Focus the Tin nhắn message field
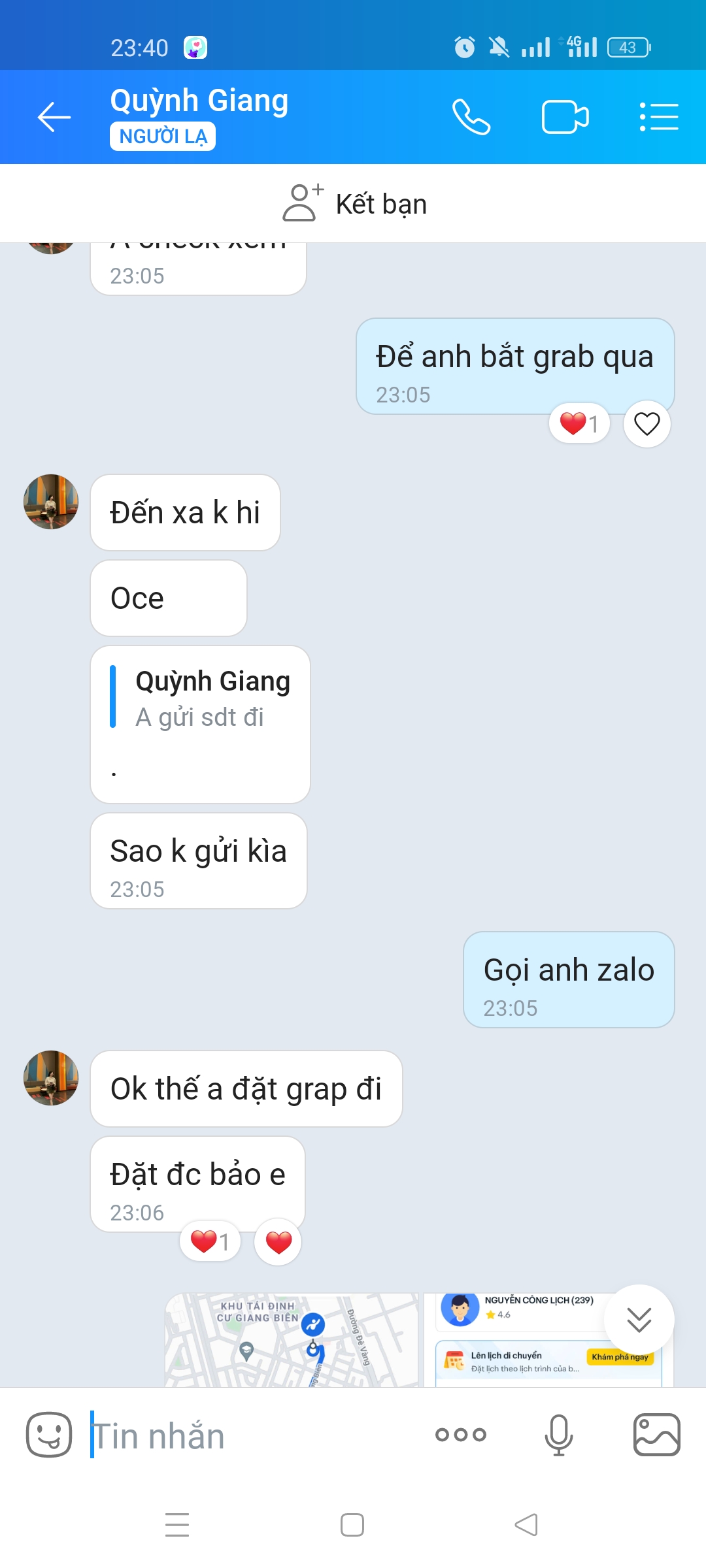Viewport: 706px width, 1568px height. pyautogui.click(x=255, y=1436)
